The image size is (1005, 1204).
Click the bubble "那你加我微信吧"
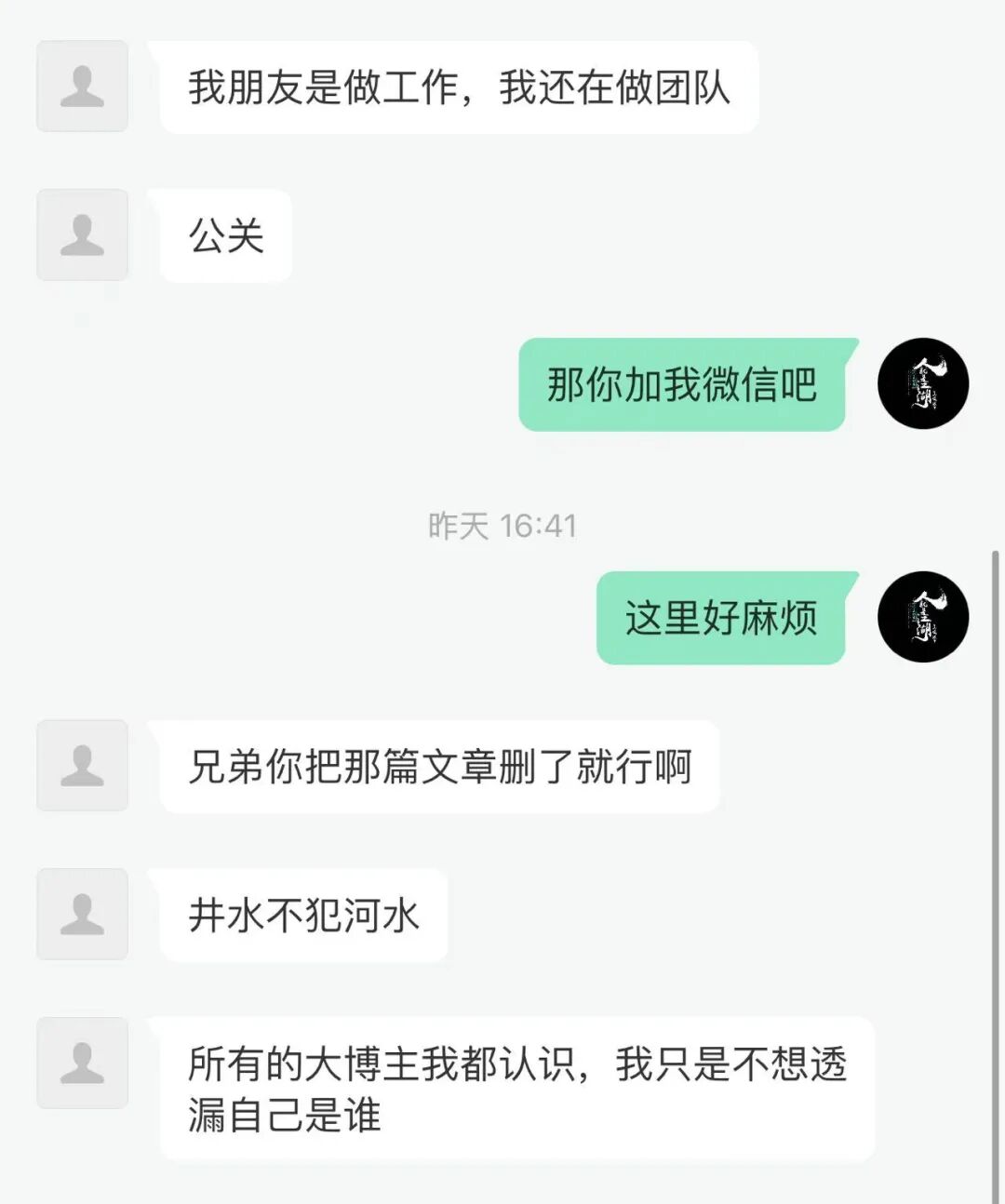click(681, 386)
